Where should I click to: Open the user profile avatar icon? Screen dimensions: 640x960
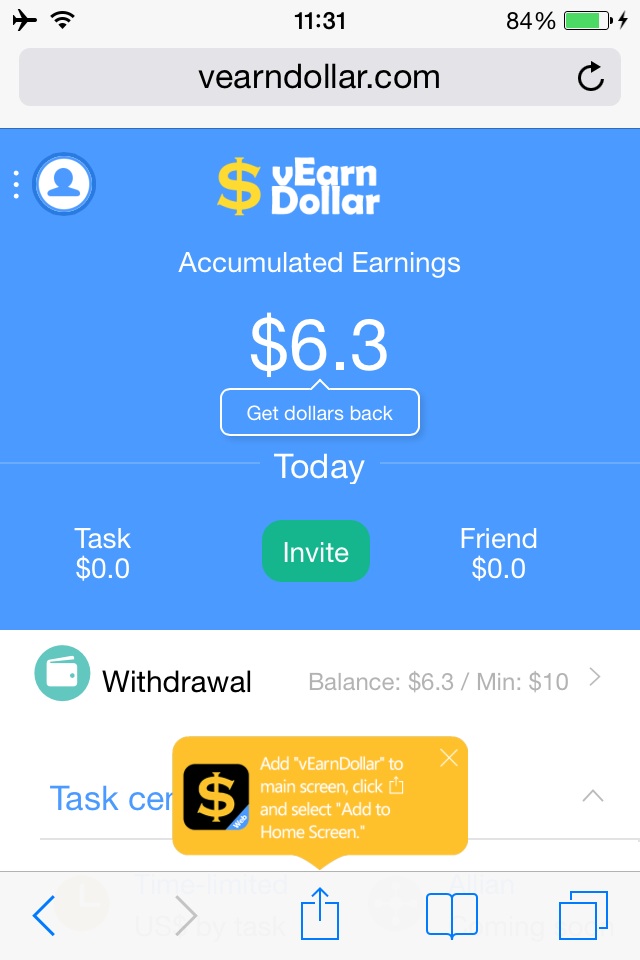(x=64, y=184)
